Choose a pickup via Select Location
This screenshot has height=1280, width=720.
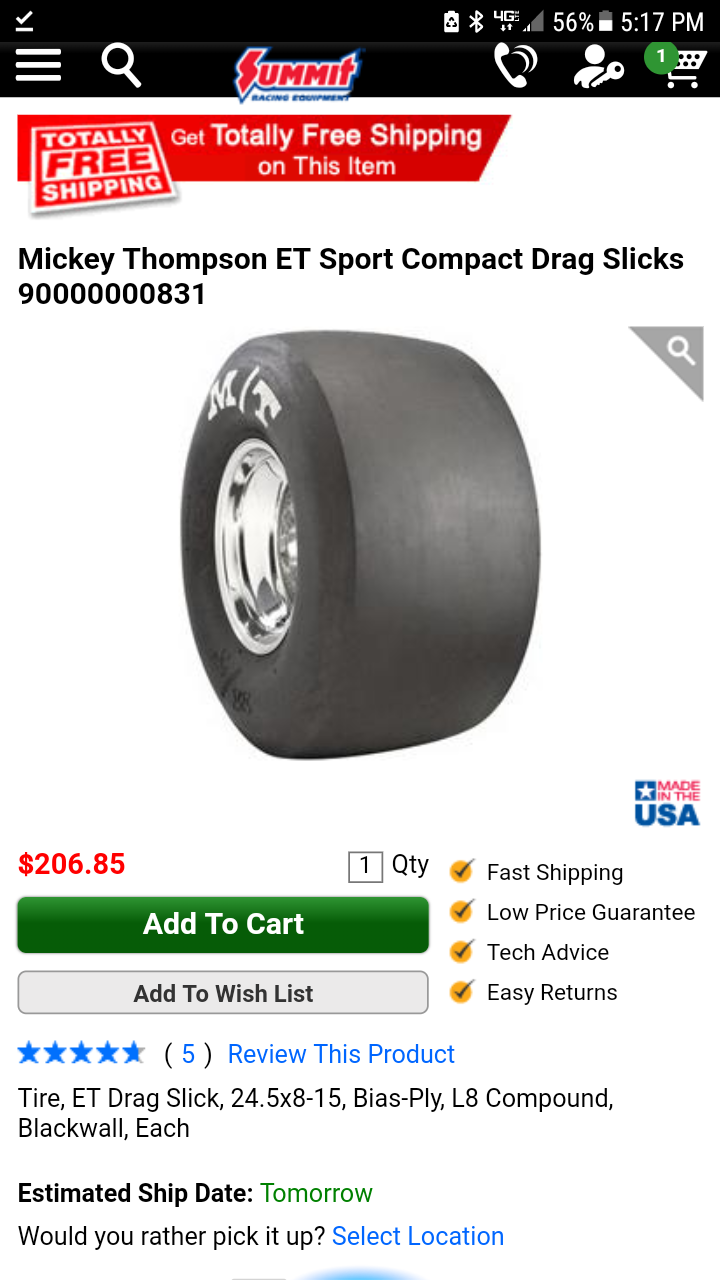pos(418,1236)
